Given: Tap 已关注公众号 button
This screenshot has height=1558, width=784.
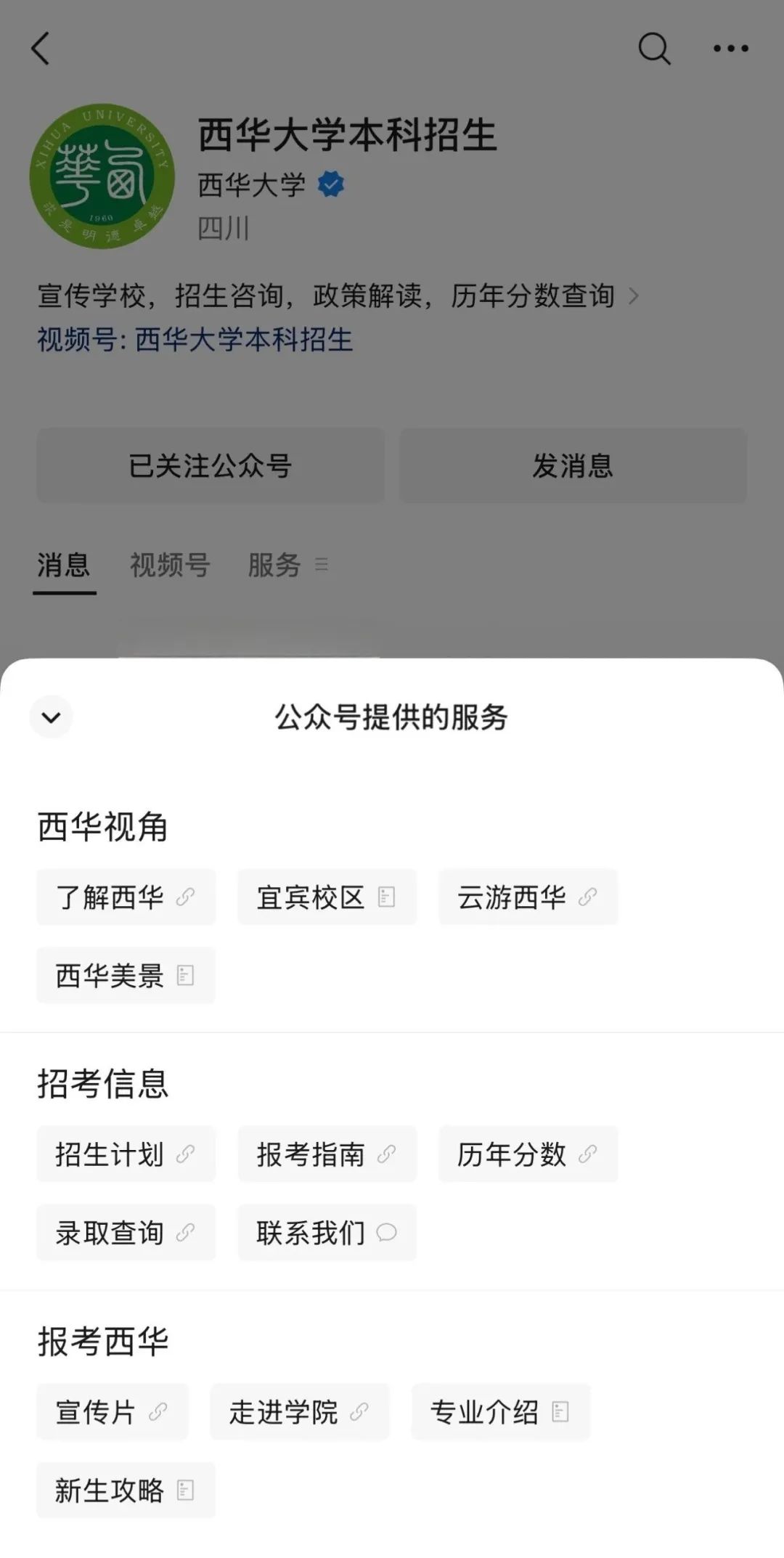Looking at the screenshot, I should tap(211, 465).
